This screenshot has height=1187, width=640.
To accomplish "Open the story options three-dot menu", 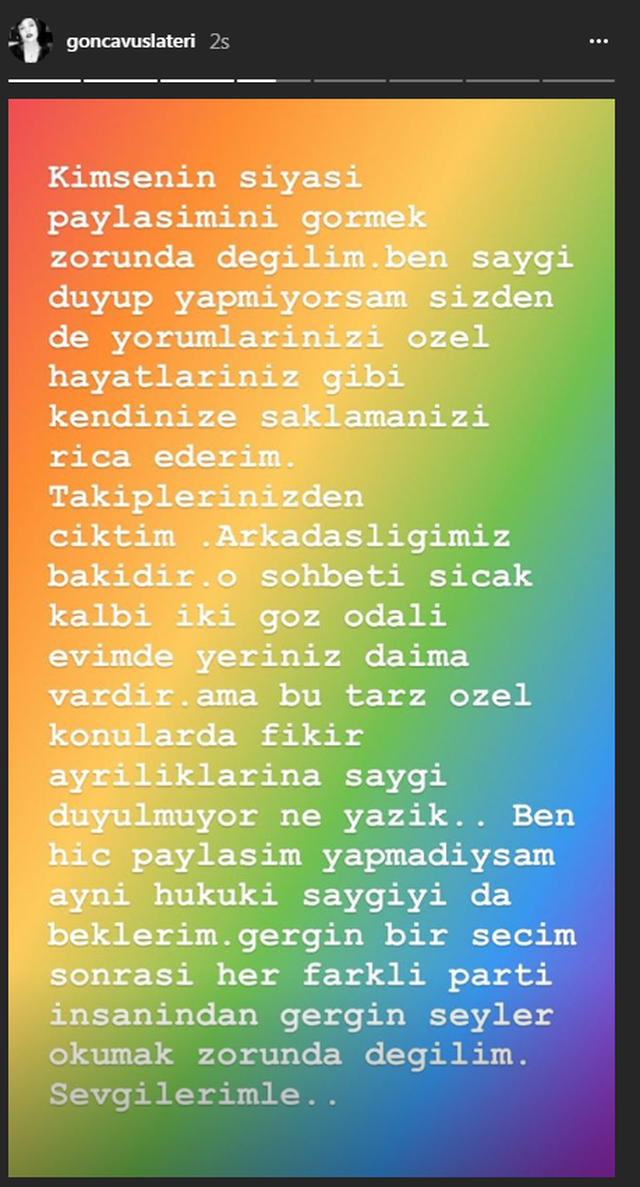I will coord(598,41).
